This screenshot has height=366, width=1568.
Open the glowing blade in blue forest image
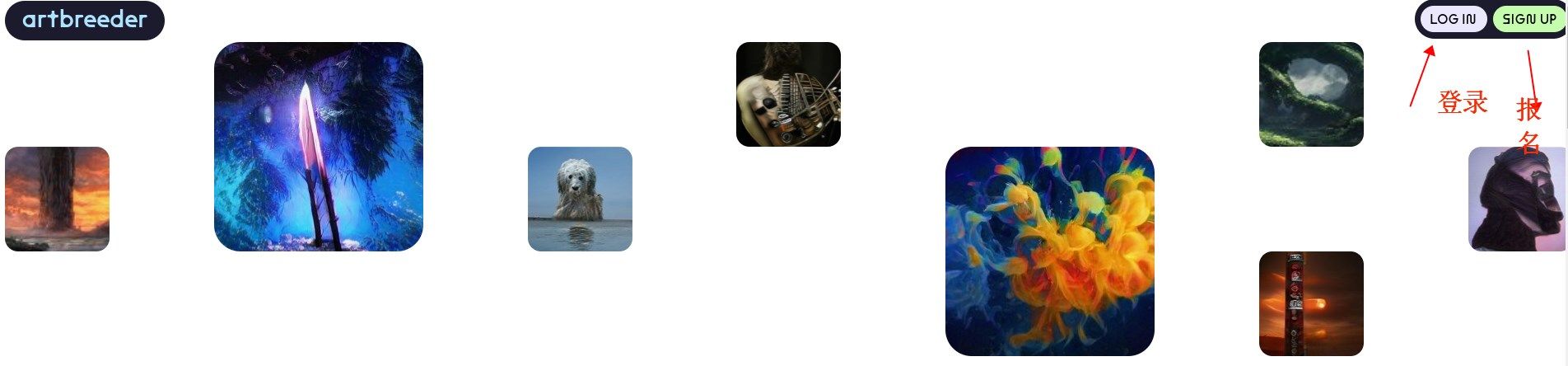pyautogui.click(x=319, y=147)
